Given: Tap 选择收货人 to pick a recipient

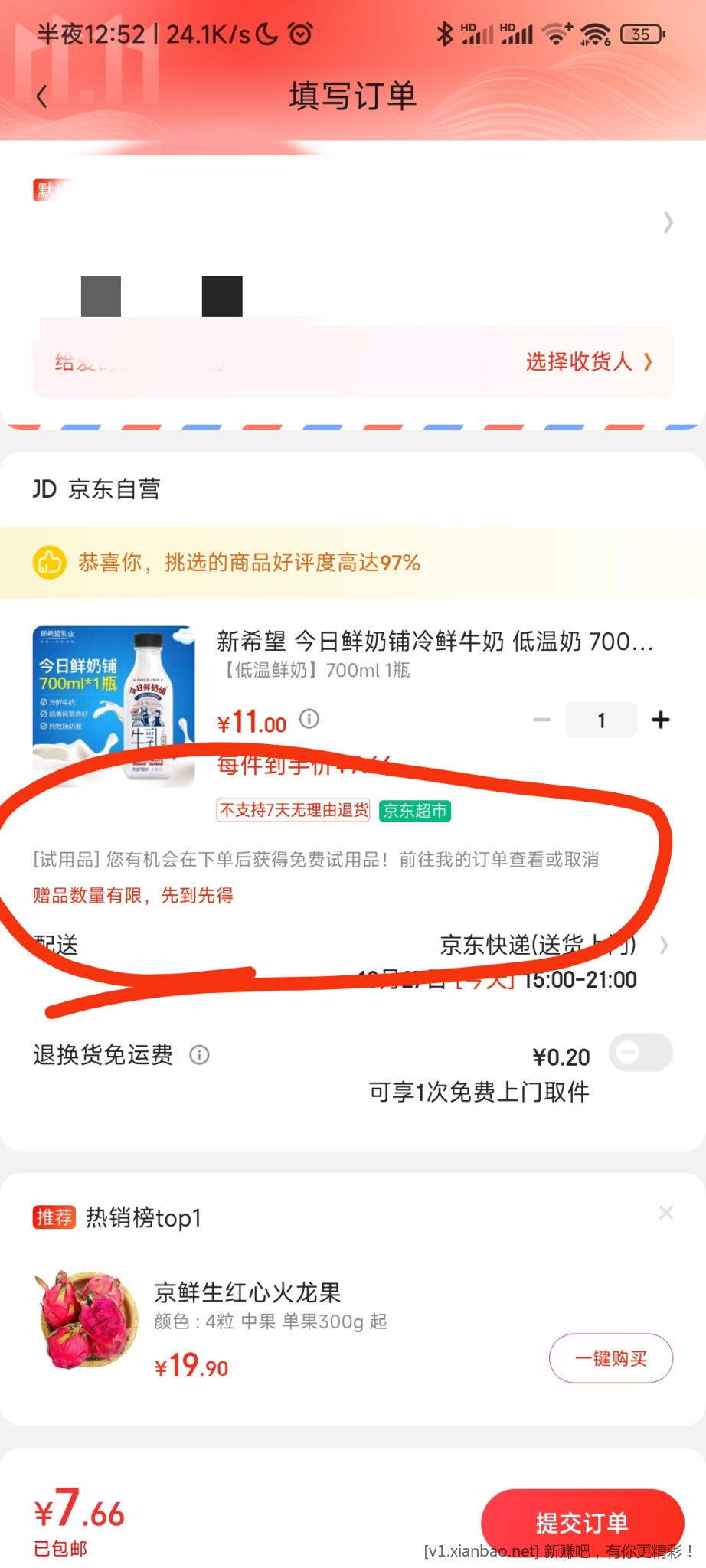Looking at the screenshot, I should (x=588, y=361).
